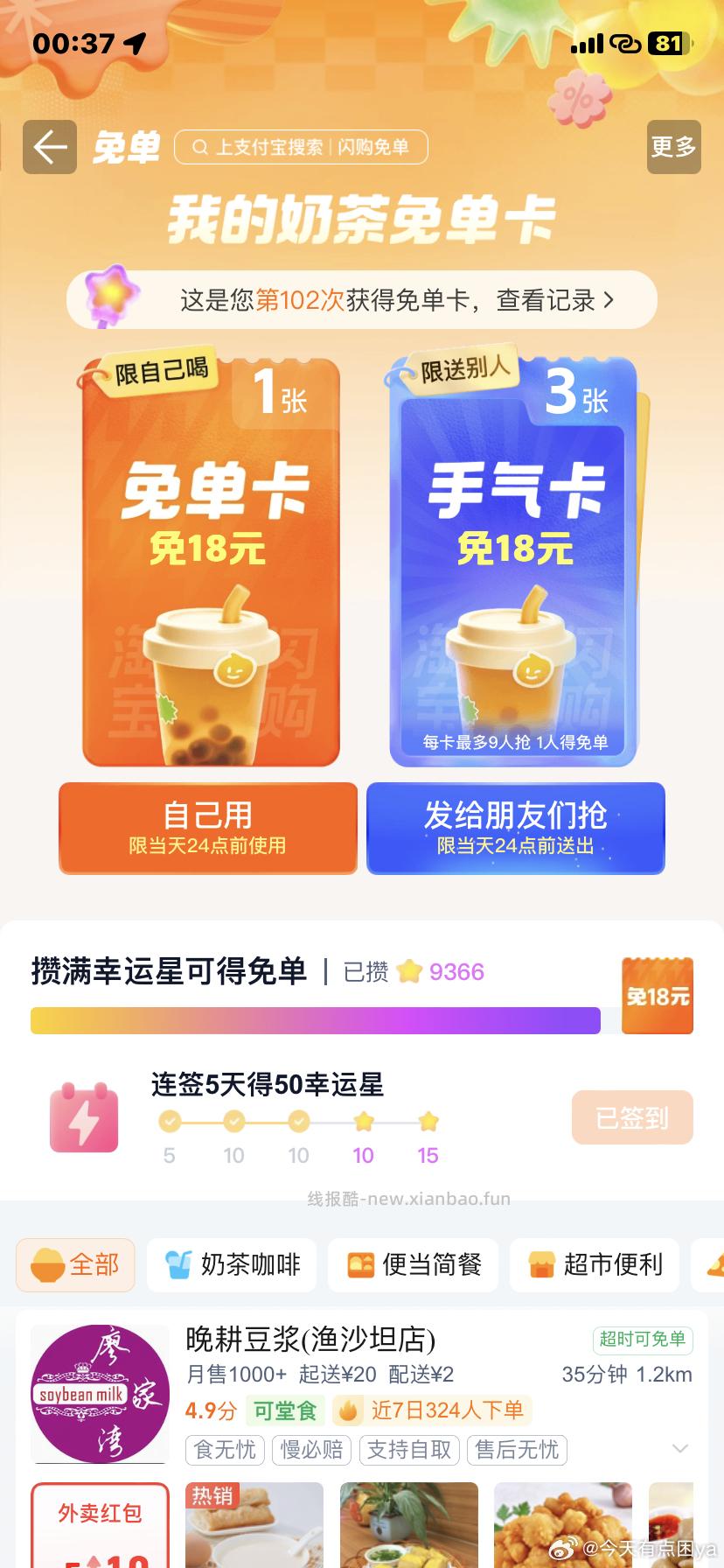Click the 已签到 button
The width and height of the screenshot is (724, 1568).
coord(631,1117)
